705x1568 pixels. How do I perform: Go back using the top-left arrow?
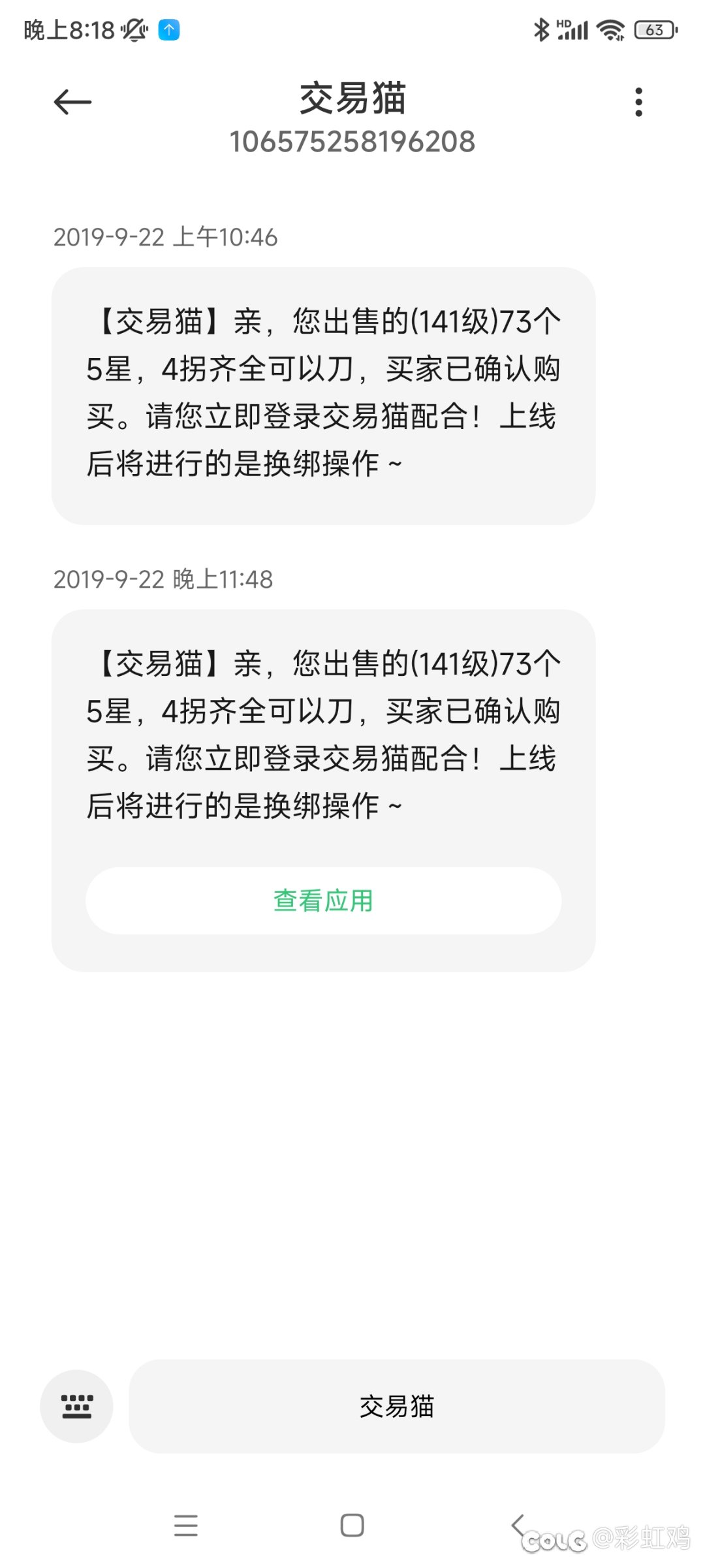(72, 103)
